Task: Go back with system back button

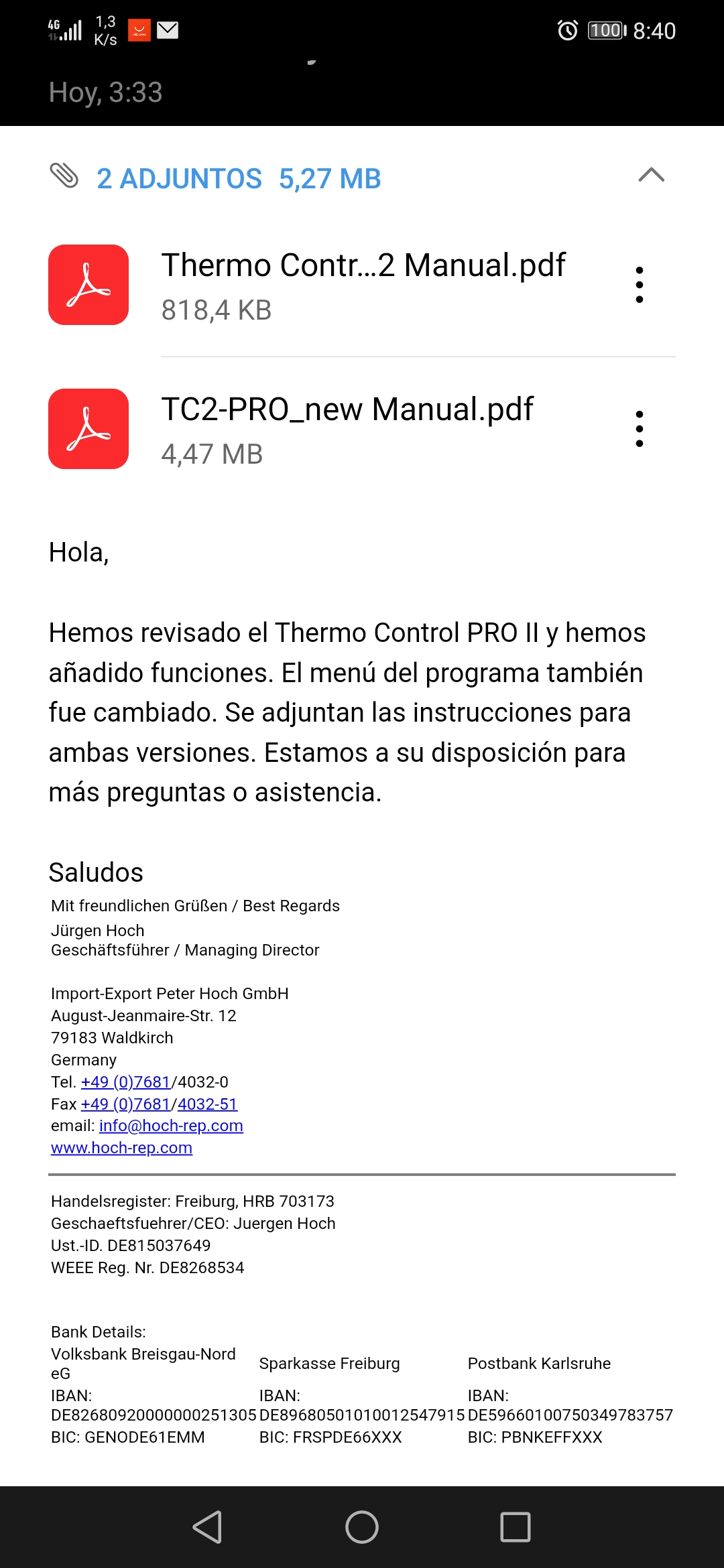Action: click(207, 1527)
